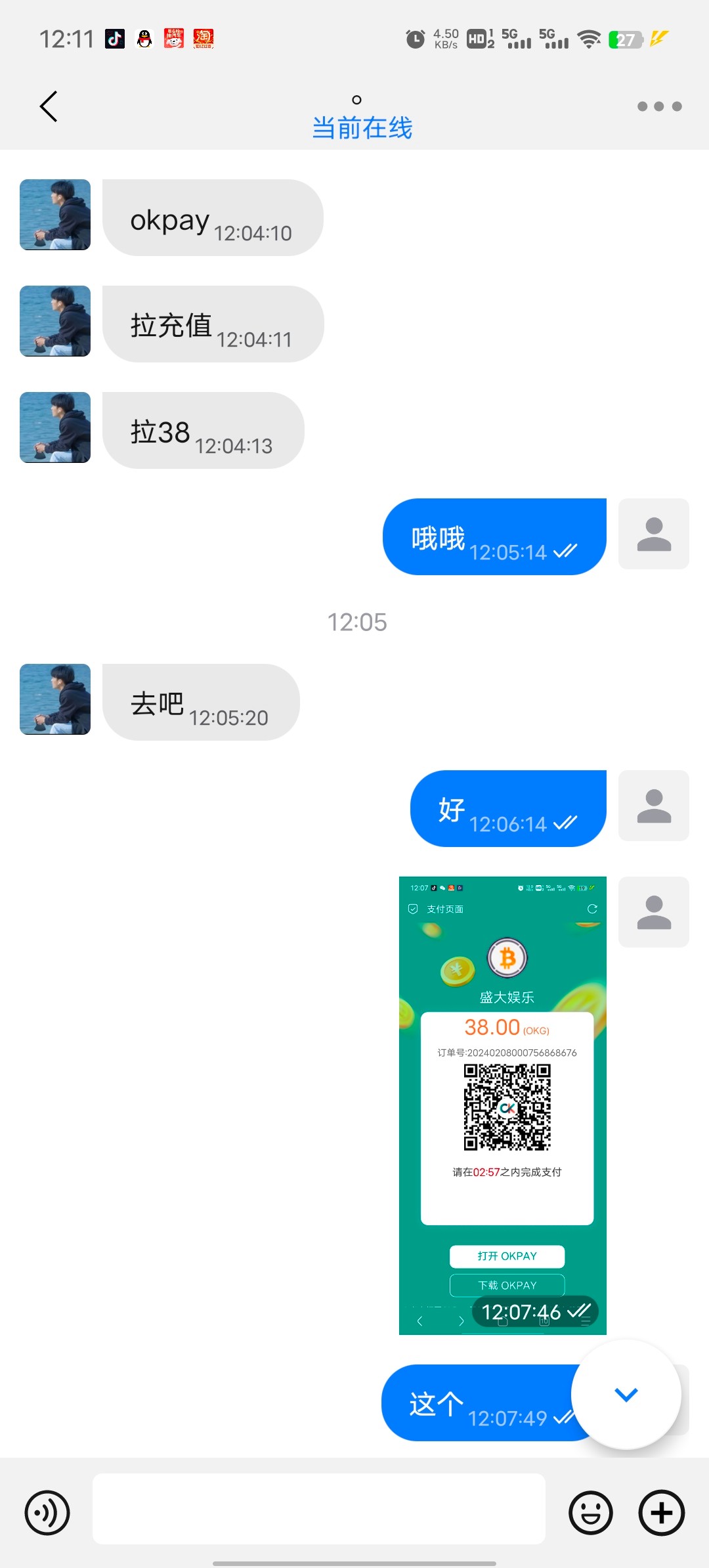Open the plus attachment menu
The image size is (709, 1568).
click(661, 1513)
